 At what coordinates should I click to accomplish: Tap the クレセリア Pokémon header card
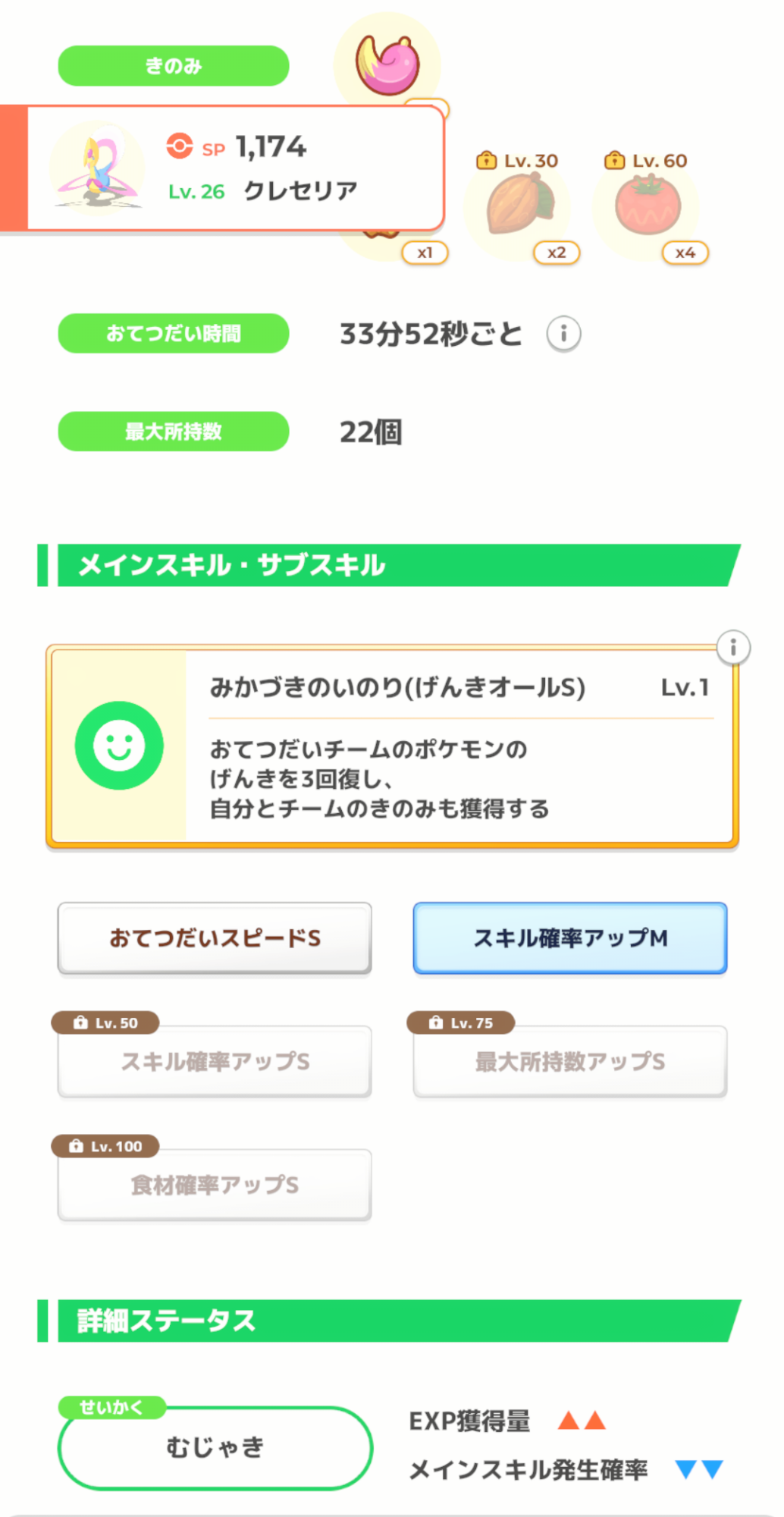click(x=235, y=168)
